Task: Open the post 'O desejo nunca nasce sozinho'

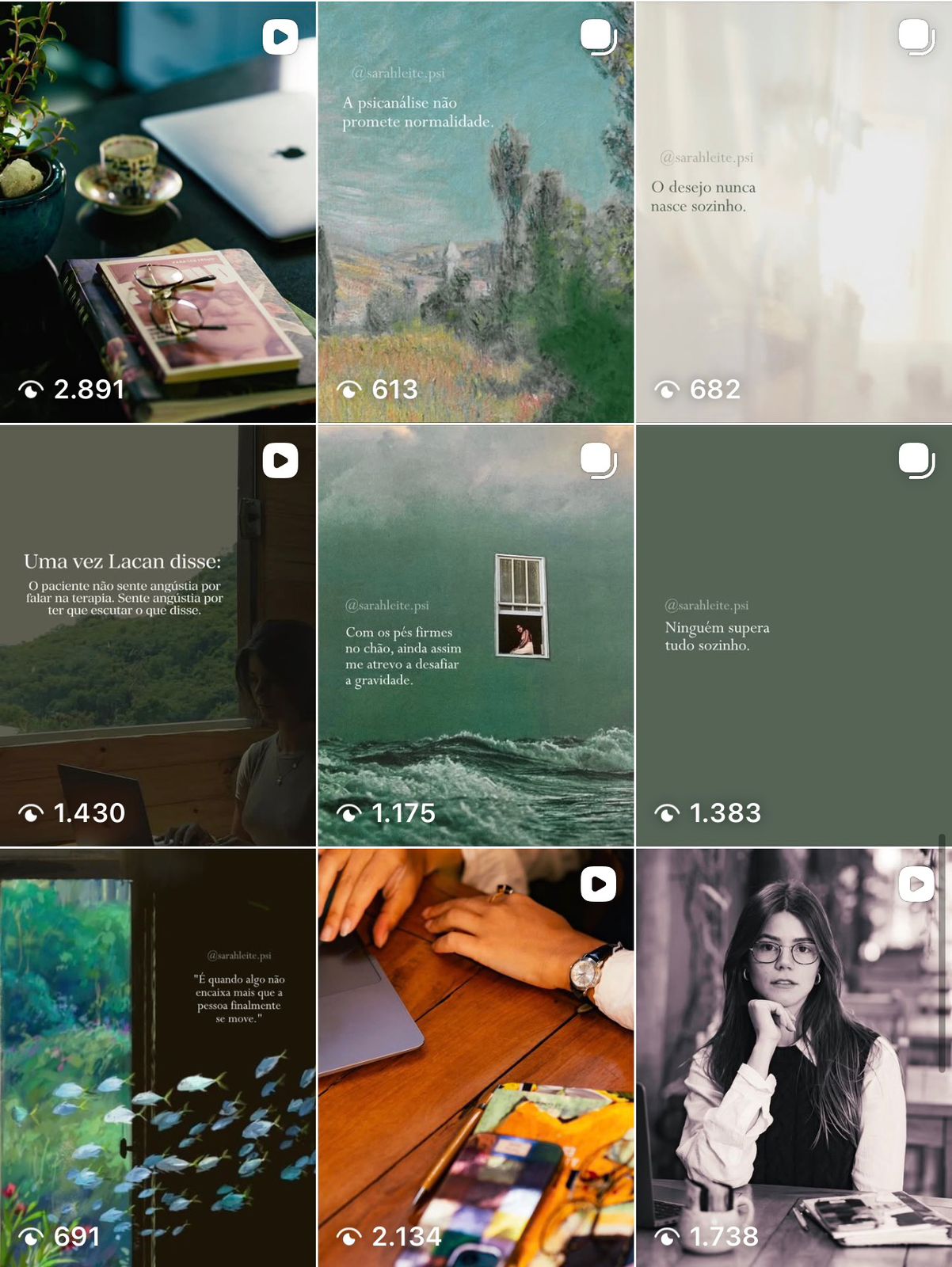Action: coord(794,211)
